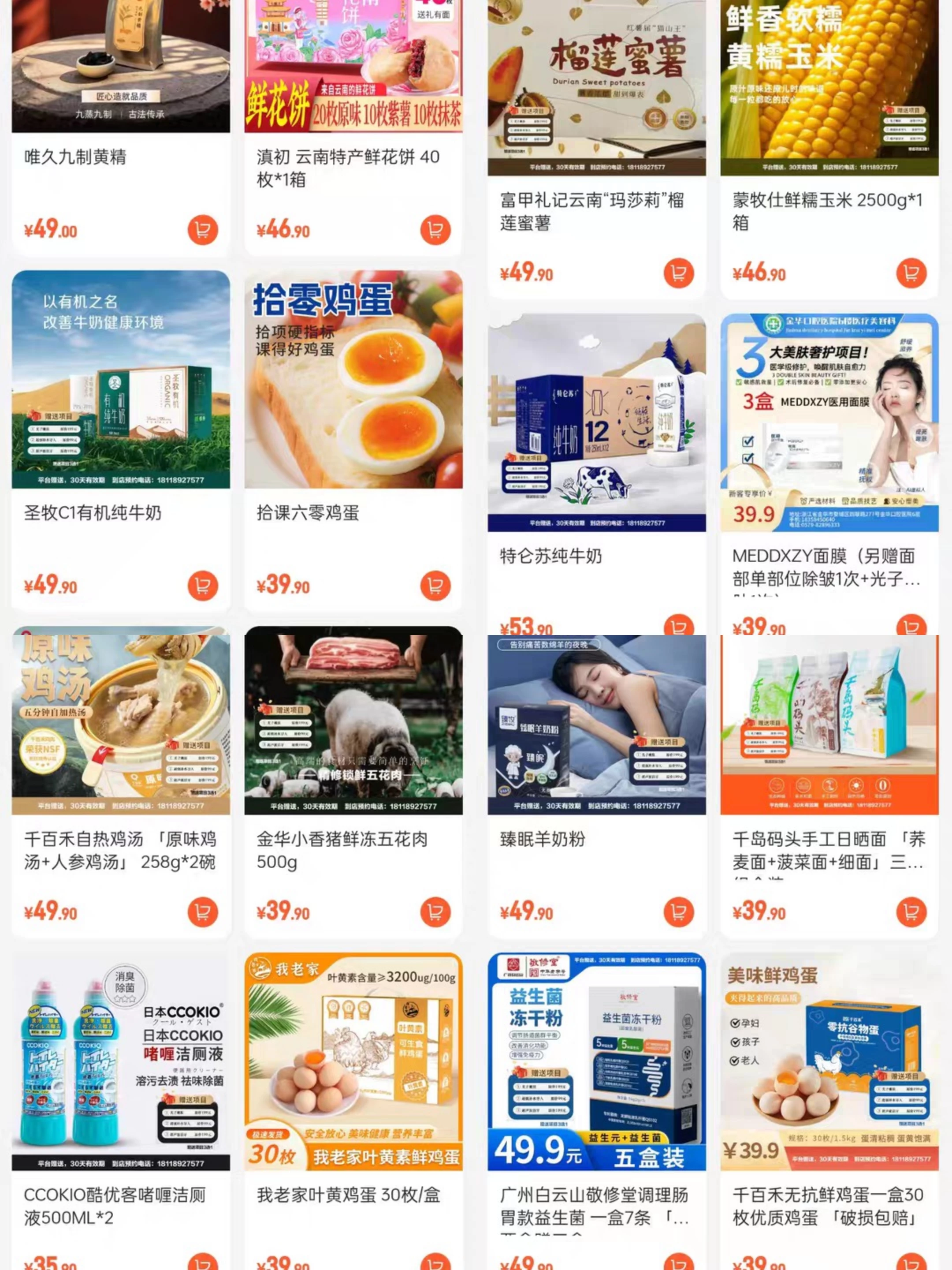Add 千岛码头手工日晒面 to the cart

(911, 912)
